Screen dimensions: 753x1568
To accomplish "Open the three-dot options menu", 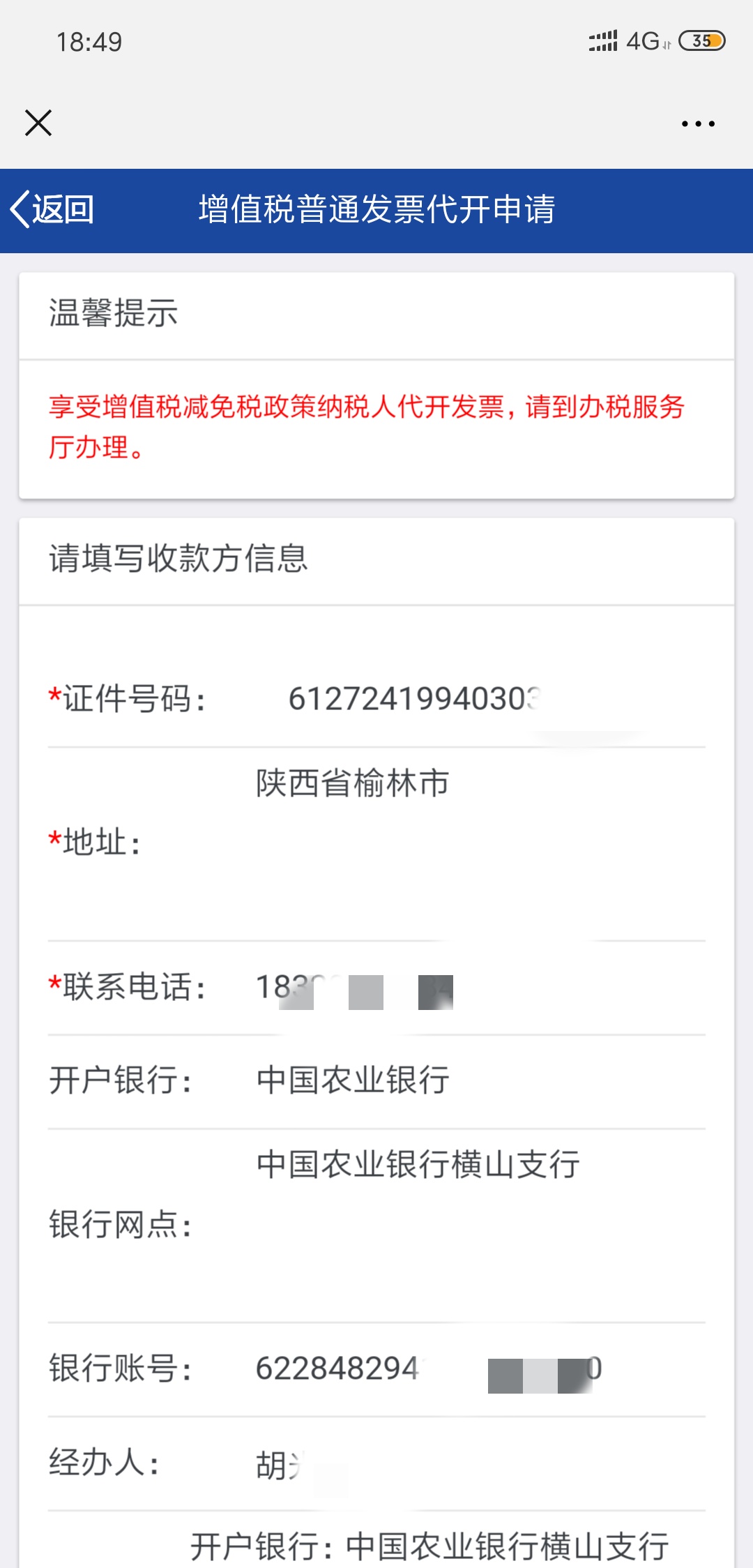I will pyautogui.click(x=699, y=123).
